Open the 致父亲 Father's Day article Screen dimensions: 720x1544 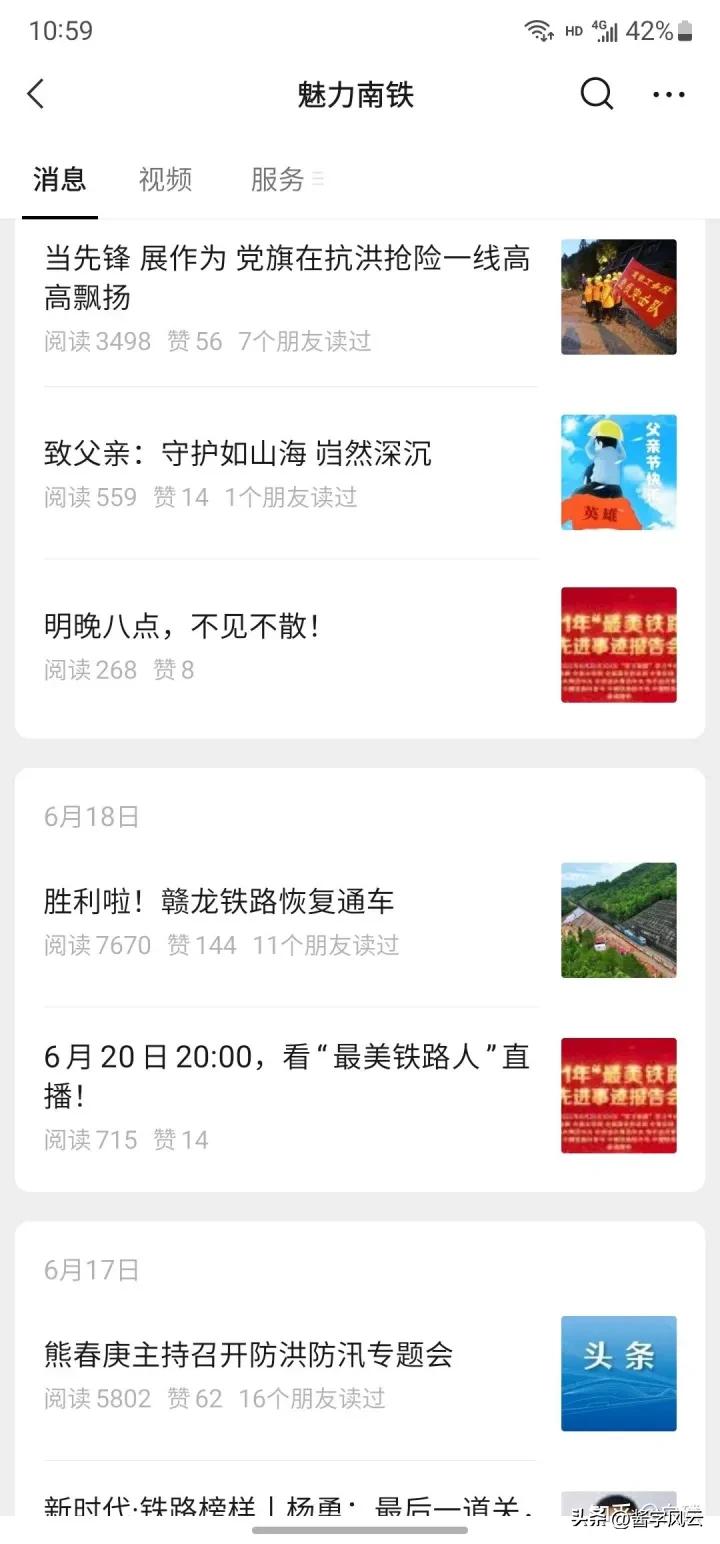[238, 453]
